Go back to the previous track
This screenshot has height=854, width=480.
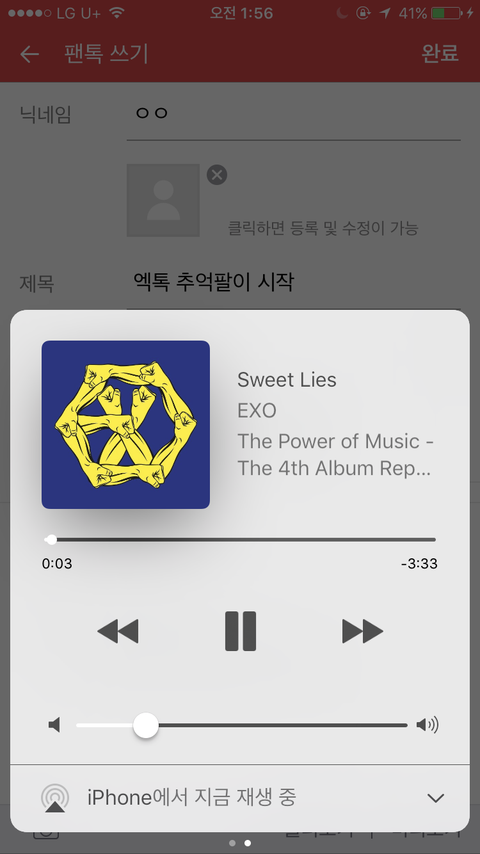click(118, 632)
